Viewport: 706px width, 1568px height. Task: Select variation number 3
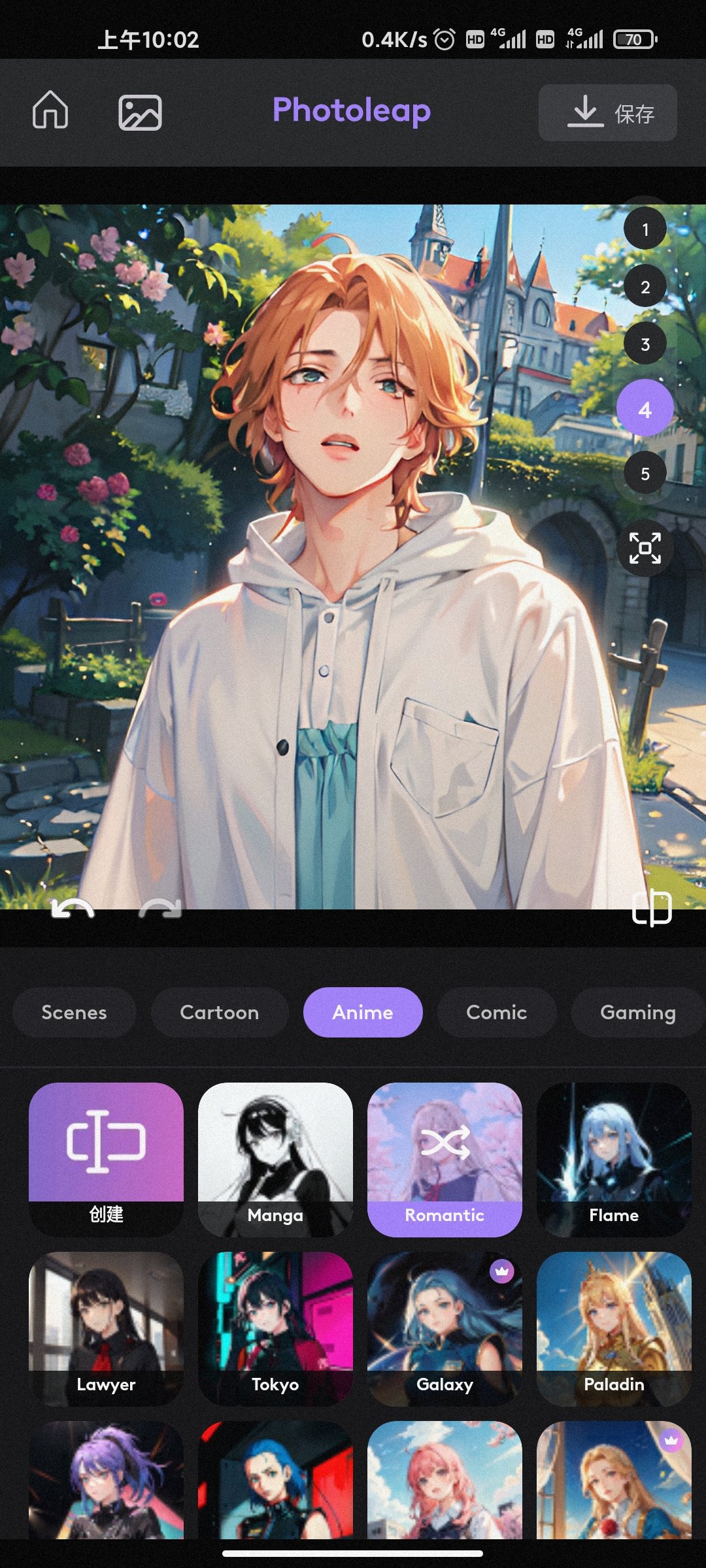(645, 344)
